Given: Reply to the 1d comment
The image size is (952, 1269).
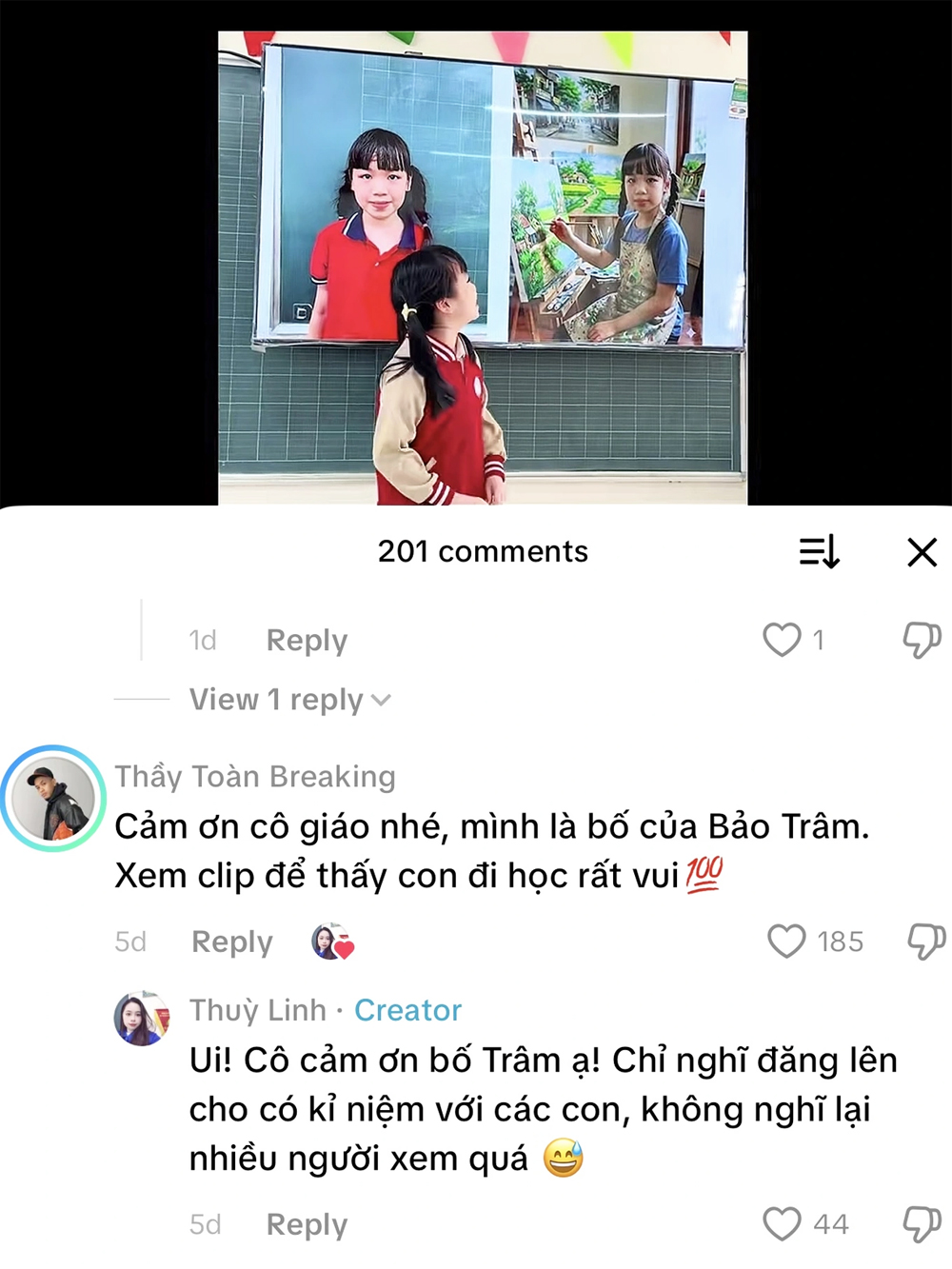Looking at the screenshot, I should tap(307, 640).
